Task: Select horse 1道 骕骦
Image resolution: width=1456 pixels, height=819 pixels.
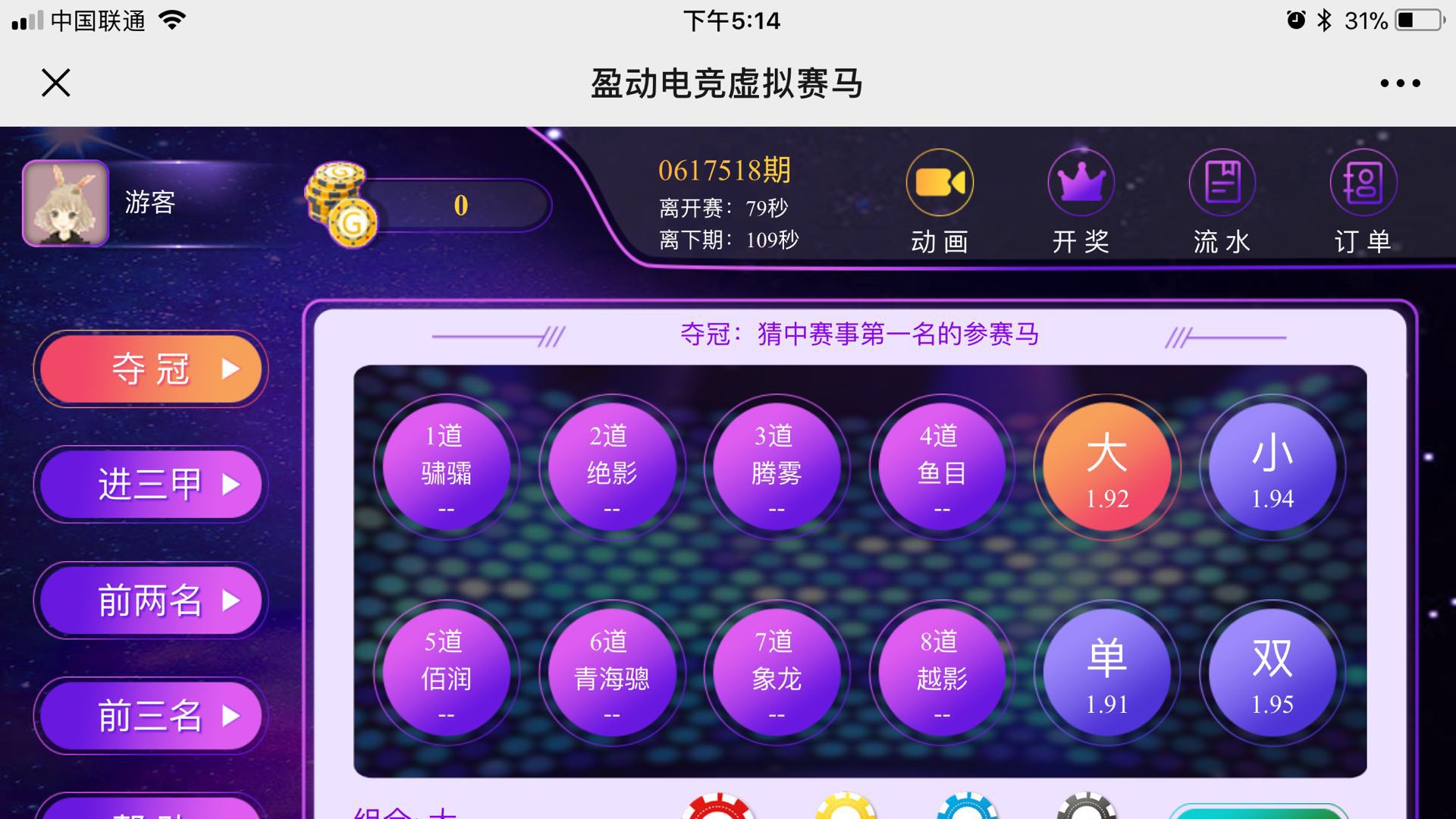Action: (446, 467)
